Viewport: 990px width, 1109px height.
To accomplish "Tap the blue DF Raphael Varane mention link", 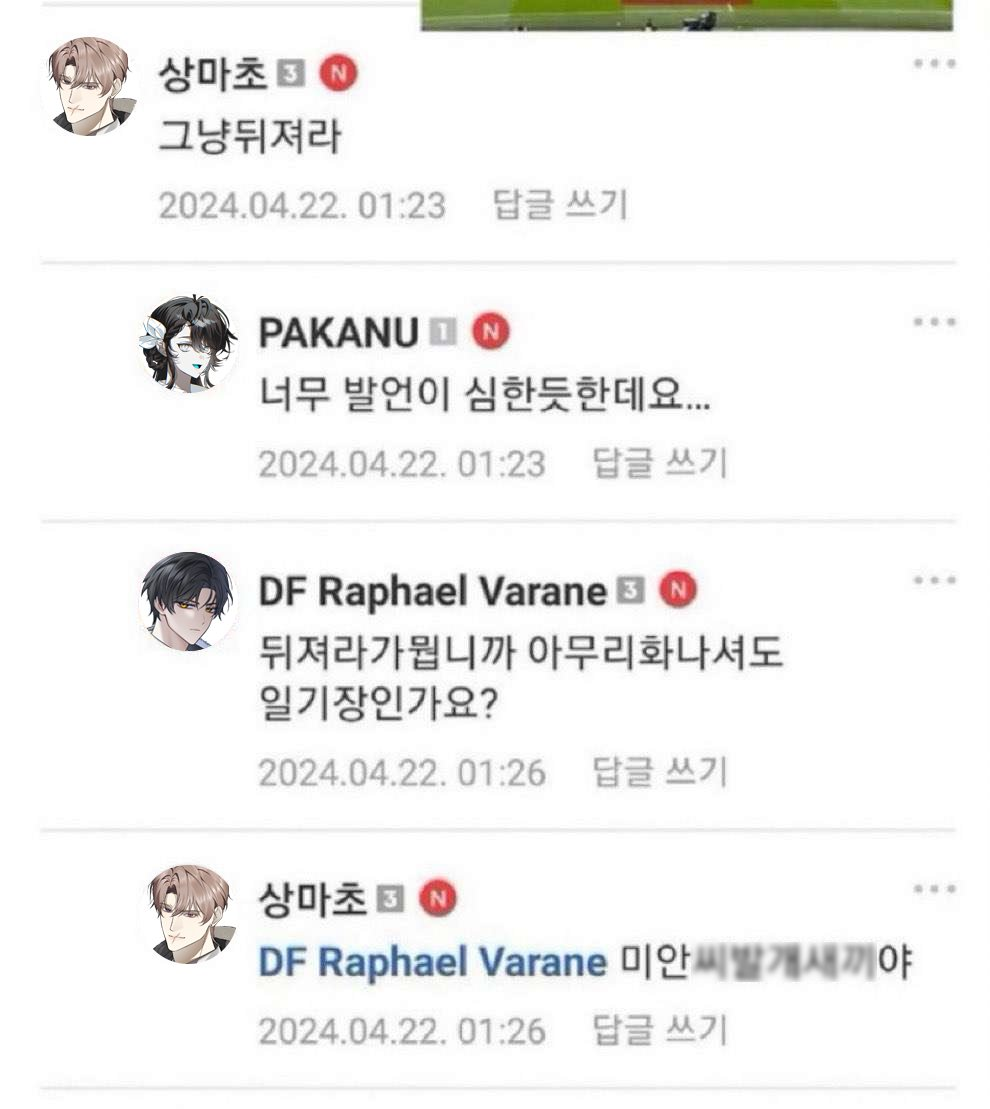I will (432, 963).
